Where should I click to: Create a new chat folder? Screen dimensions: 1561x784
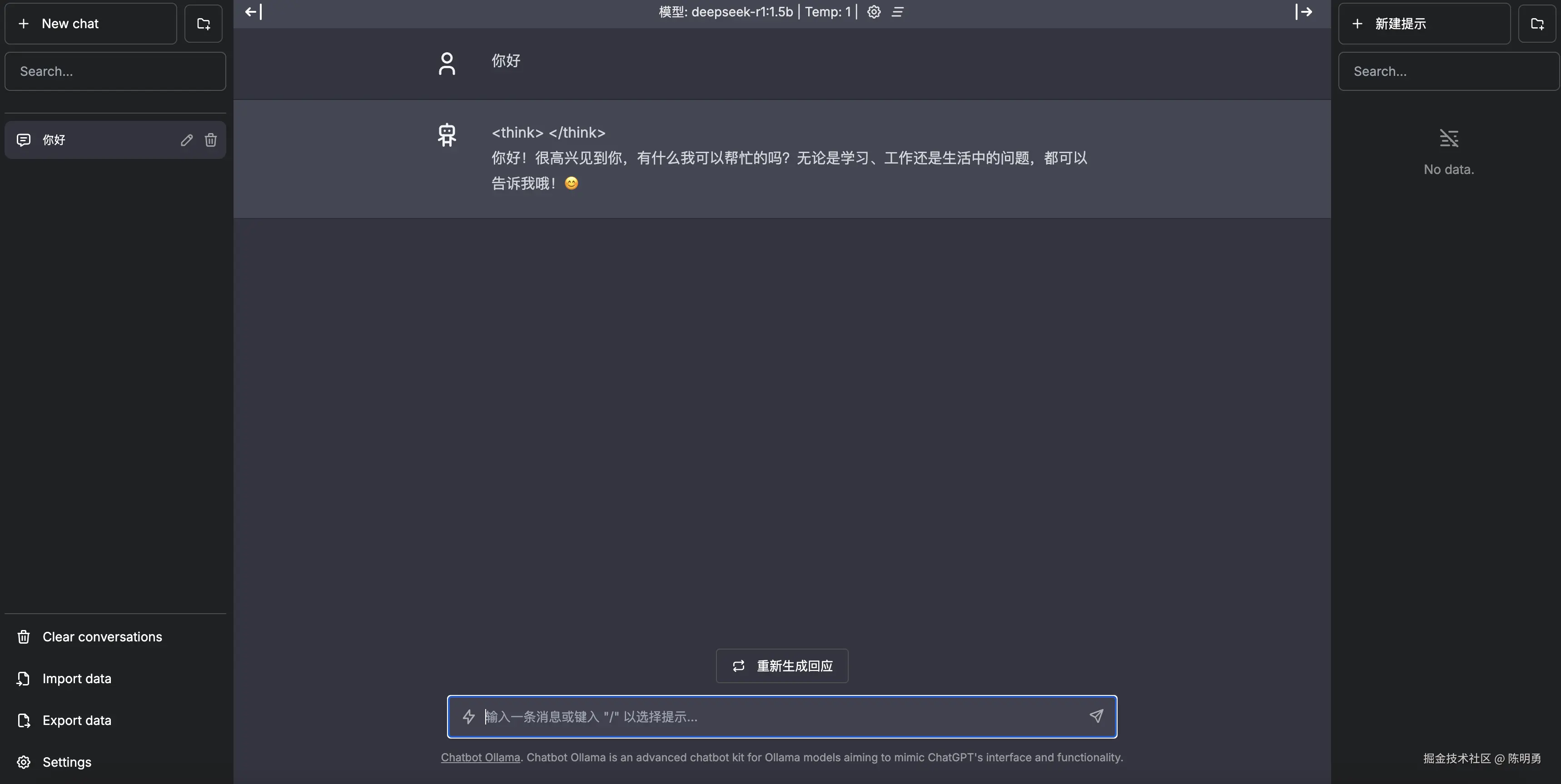coord(204,24)
